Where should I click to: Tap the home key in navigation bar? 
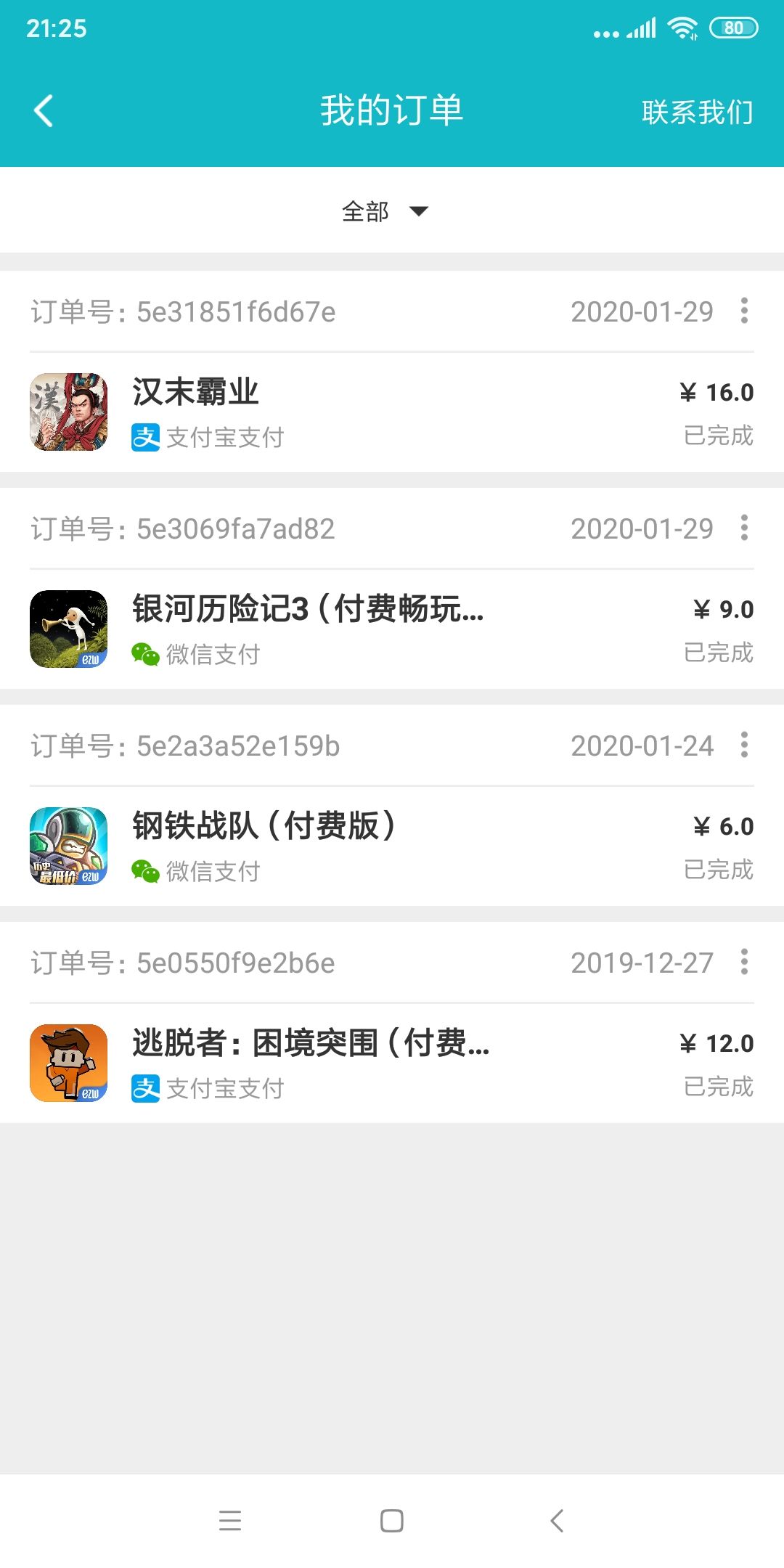(x=391, y=1522)
